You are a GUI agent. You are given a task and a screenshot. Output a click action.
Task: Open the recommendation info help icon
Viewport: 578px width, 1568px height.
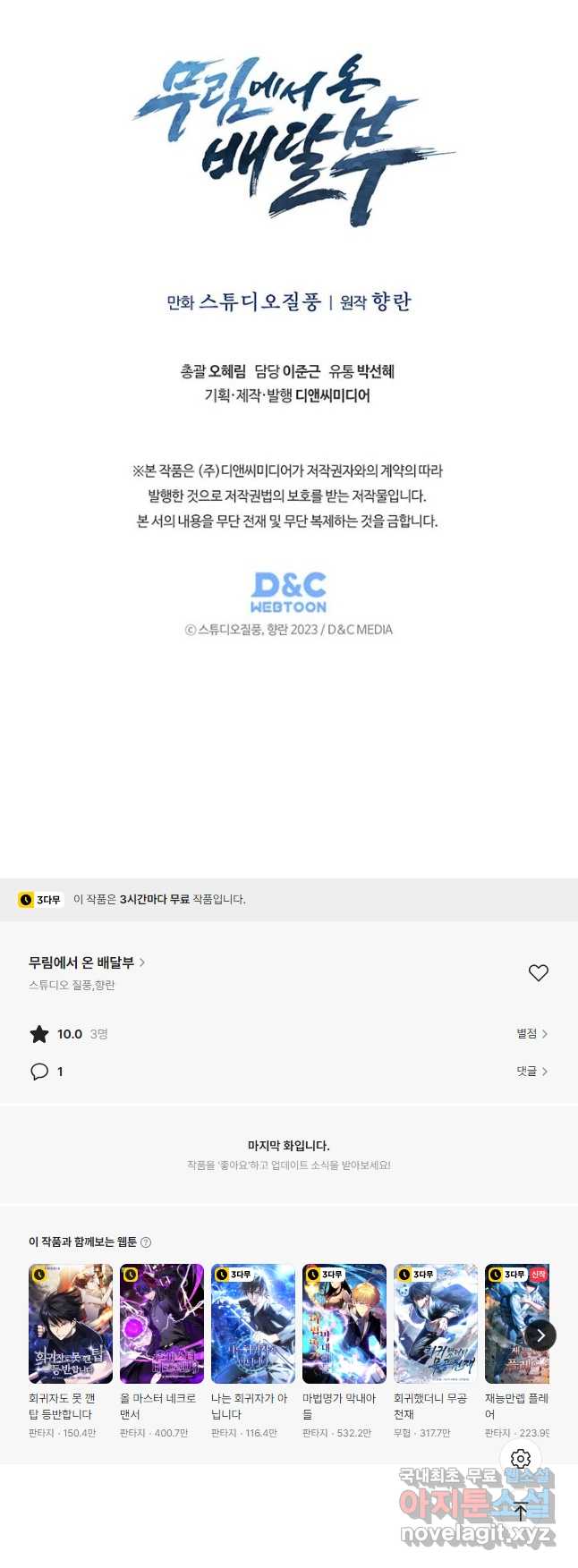pos(146,1242)
